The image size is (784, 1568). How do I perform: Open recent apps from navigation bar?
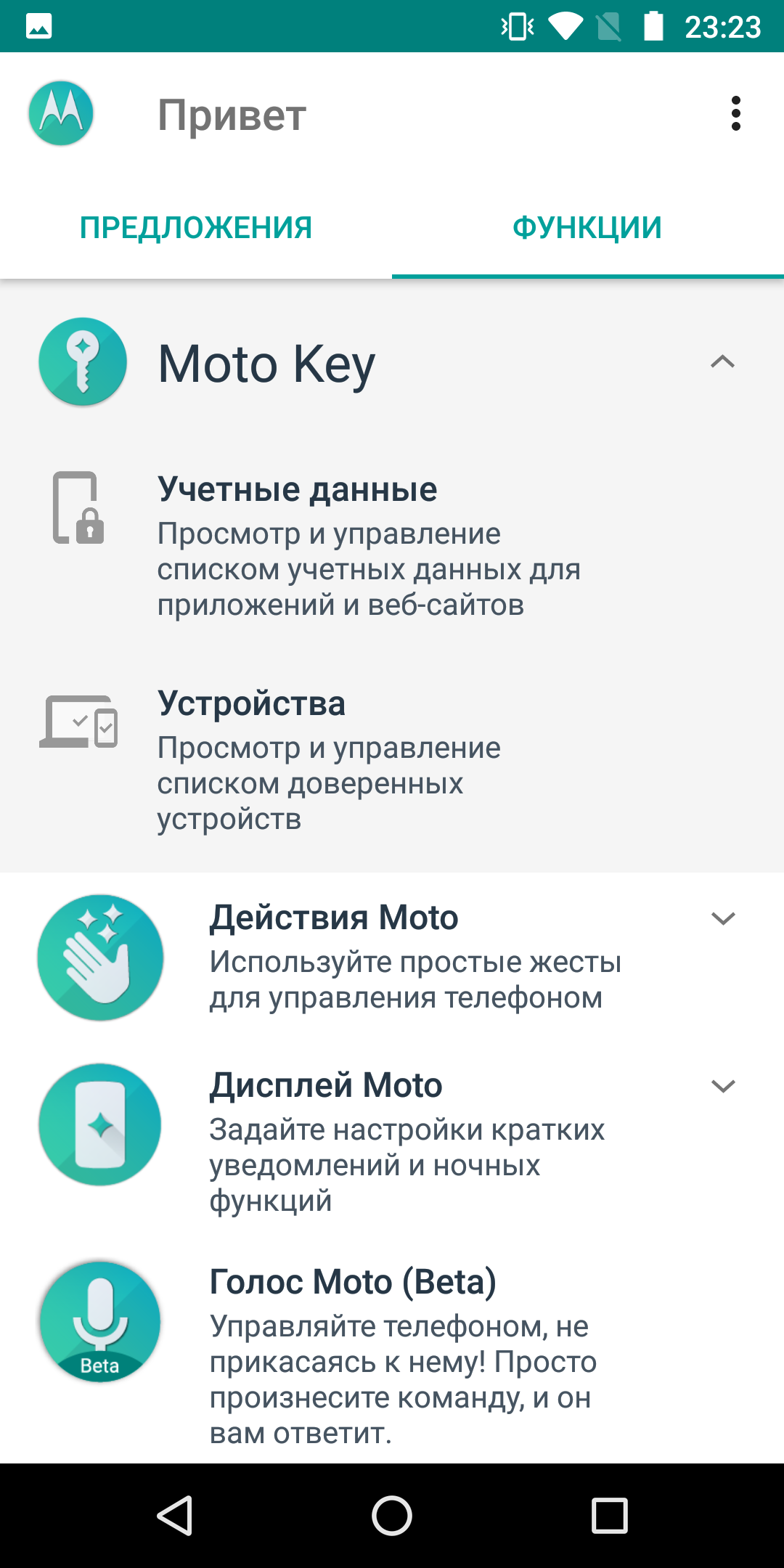(x=610, y=1516)
